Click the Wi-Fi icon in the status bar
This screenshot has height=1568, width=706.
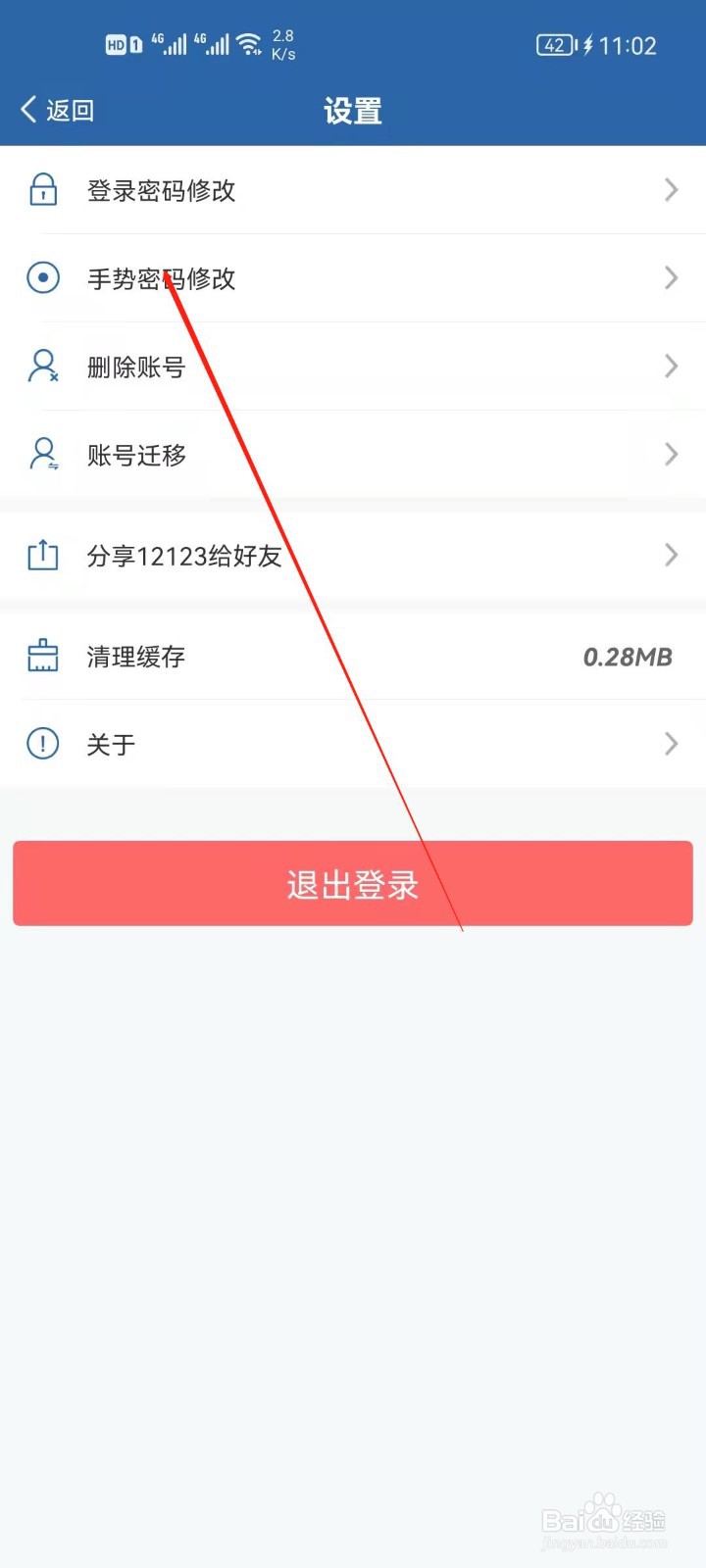point(251,41)
